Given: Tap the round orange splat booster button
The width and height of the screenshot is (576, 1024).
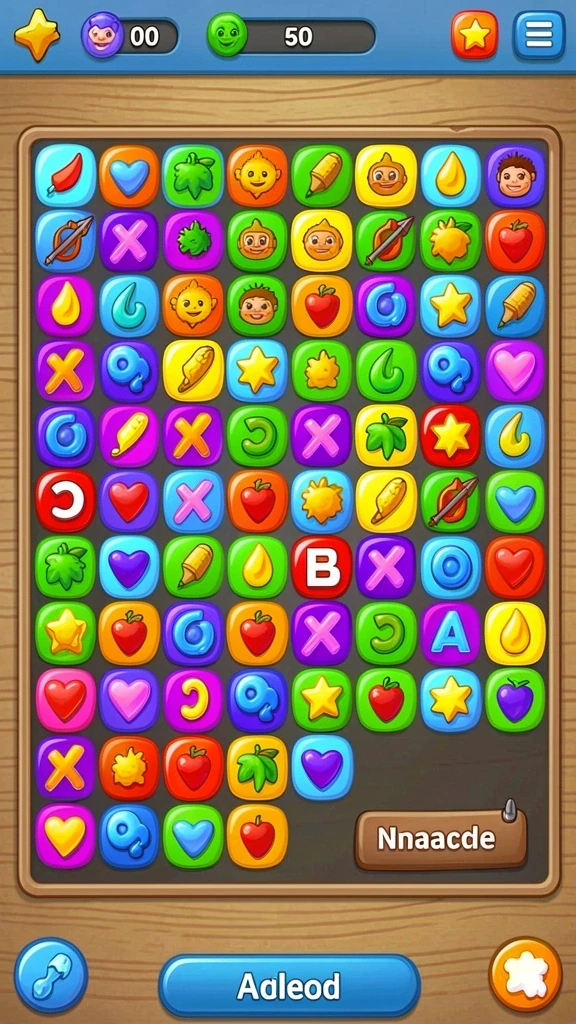Looking at the screenshot, I should click(525, 976).
